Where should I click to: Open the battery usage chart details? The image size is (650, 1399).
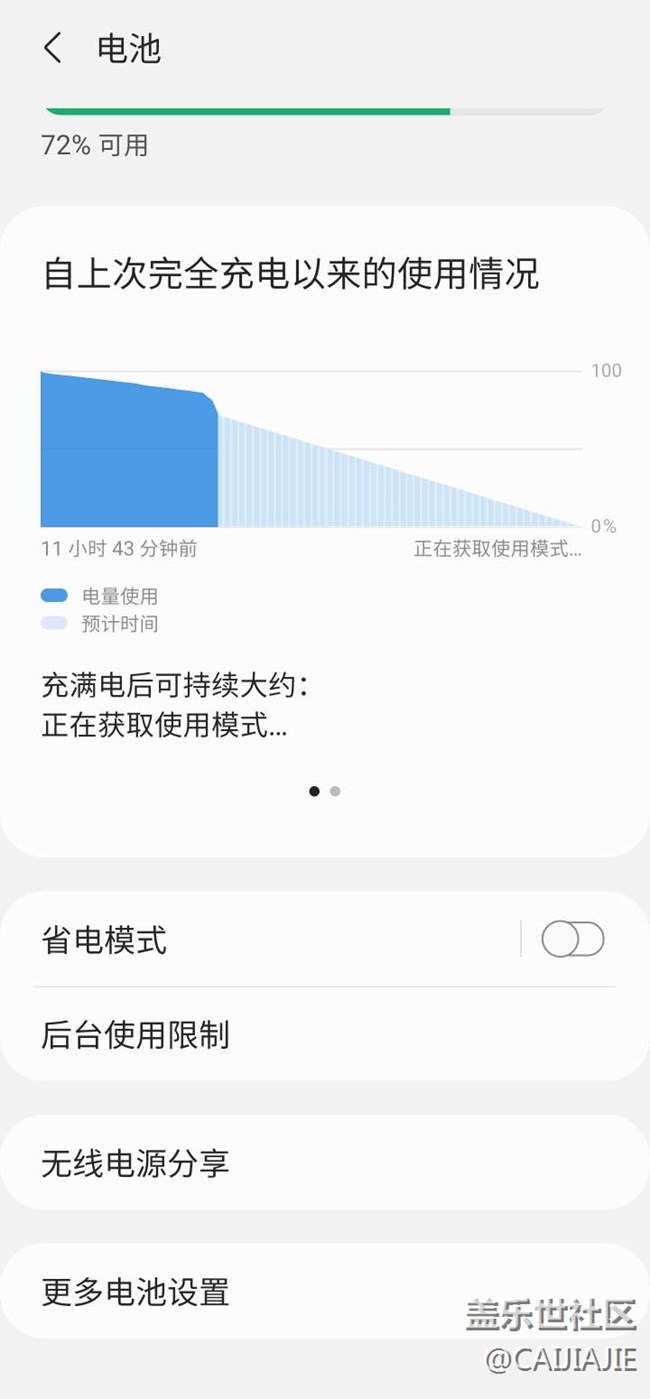pyautogui.click(x=310, y=450)
